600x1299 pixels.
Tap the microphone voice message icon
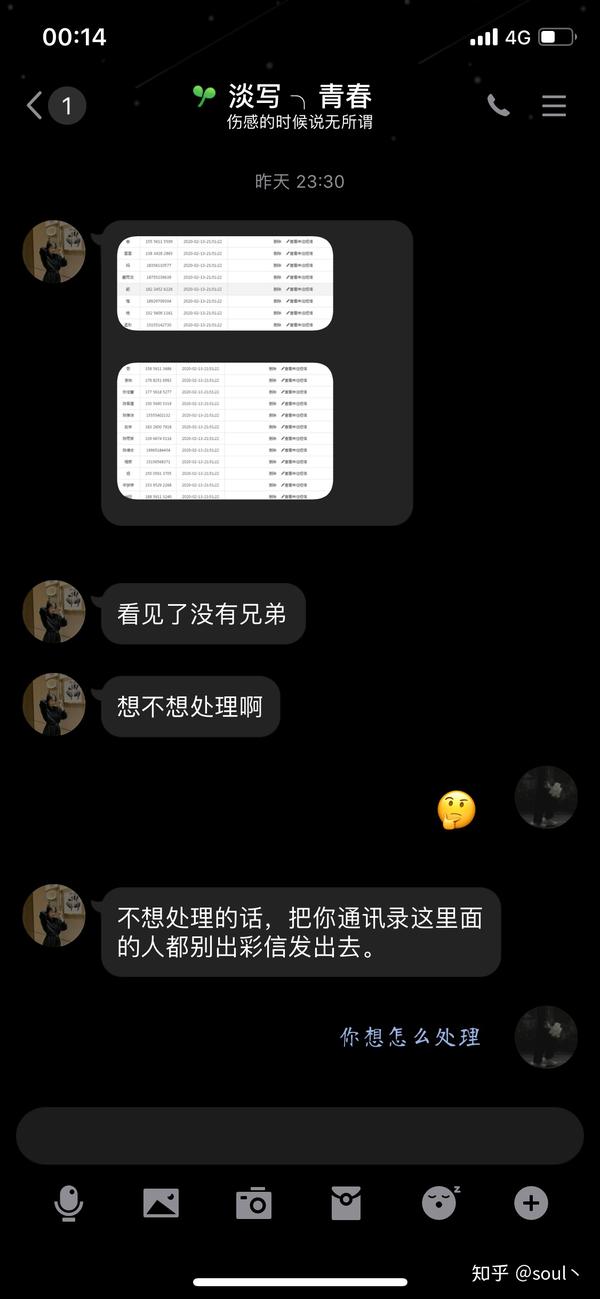(x=68, y=1203)
